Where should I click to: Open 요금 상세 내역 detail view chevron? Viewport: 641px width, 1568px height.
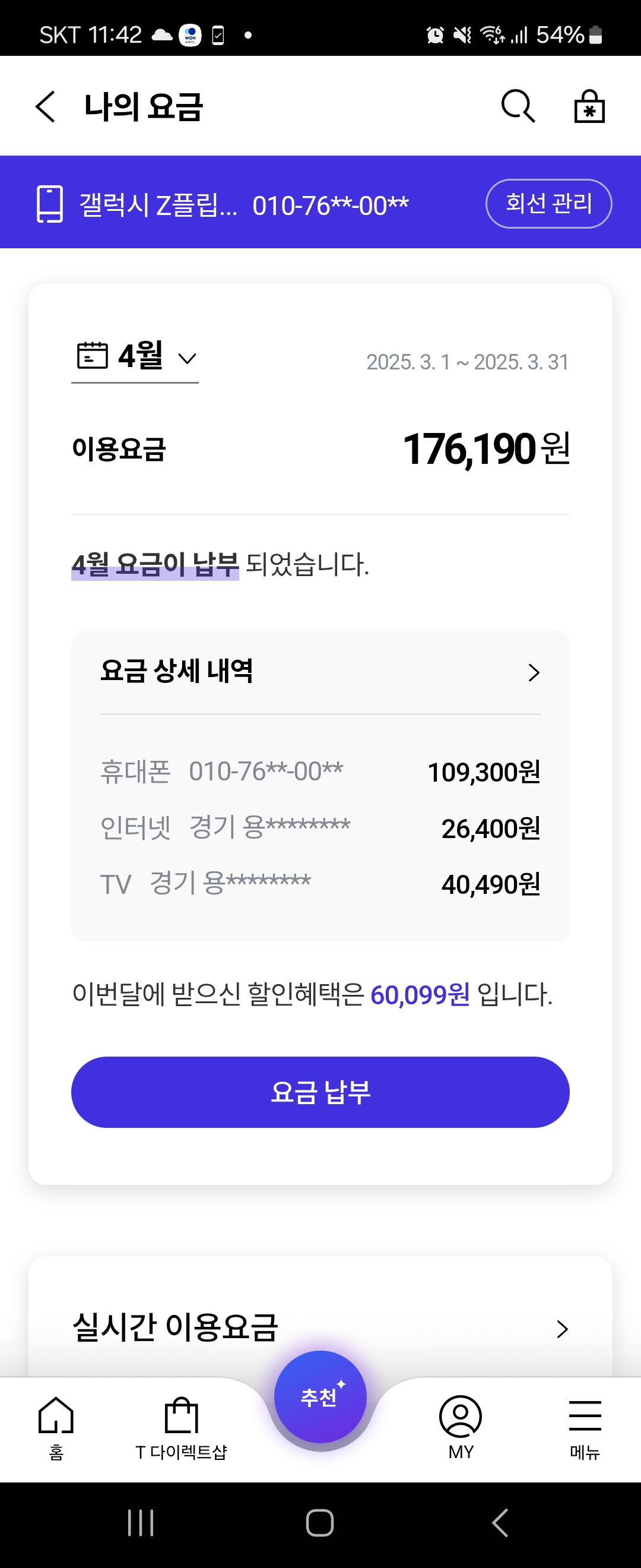click(534, 672)
